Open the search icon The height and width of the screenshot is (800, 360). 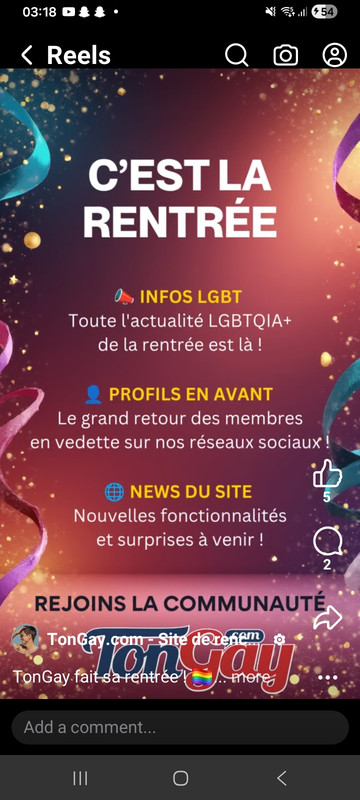(237, 55)
